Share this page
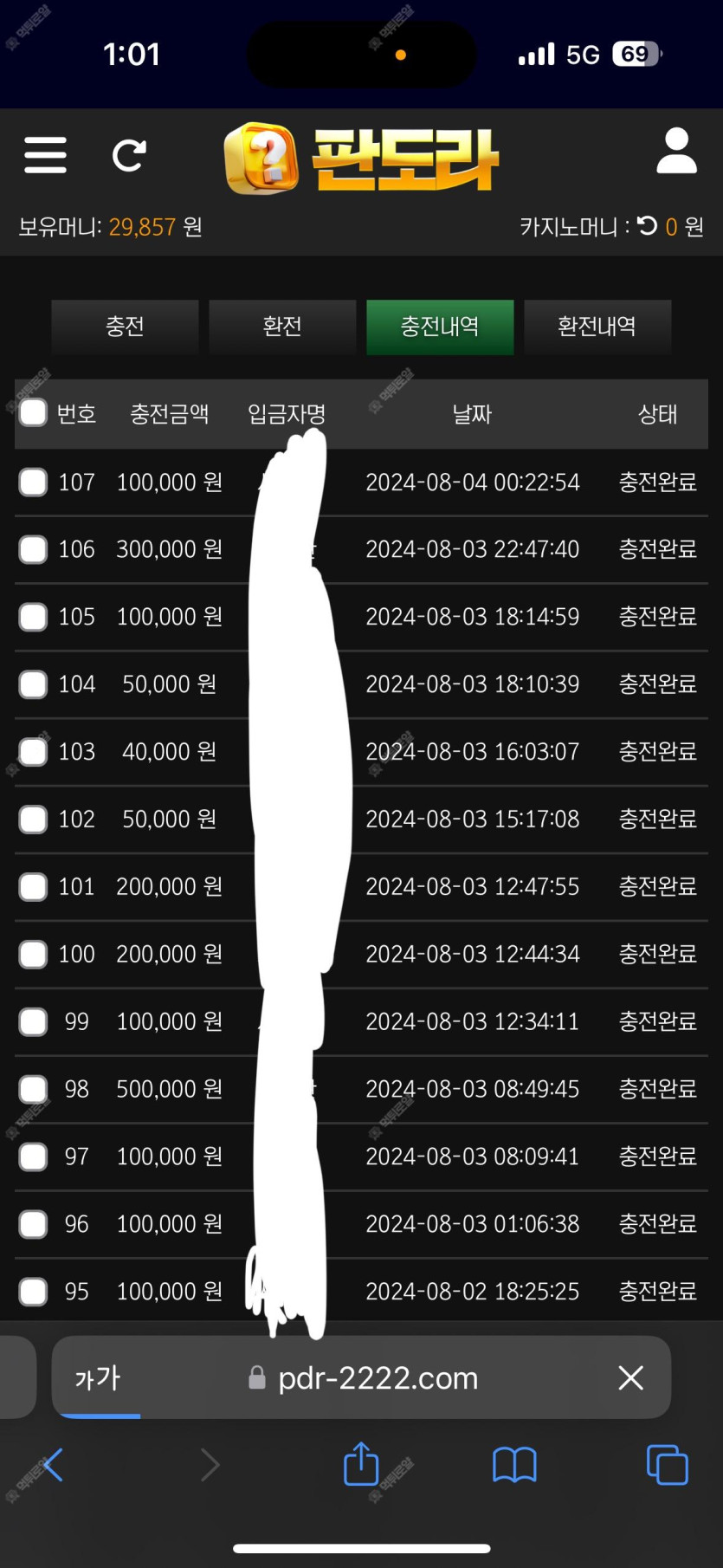Viewport: 723px width, 1568px height. coord(361,1463)
